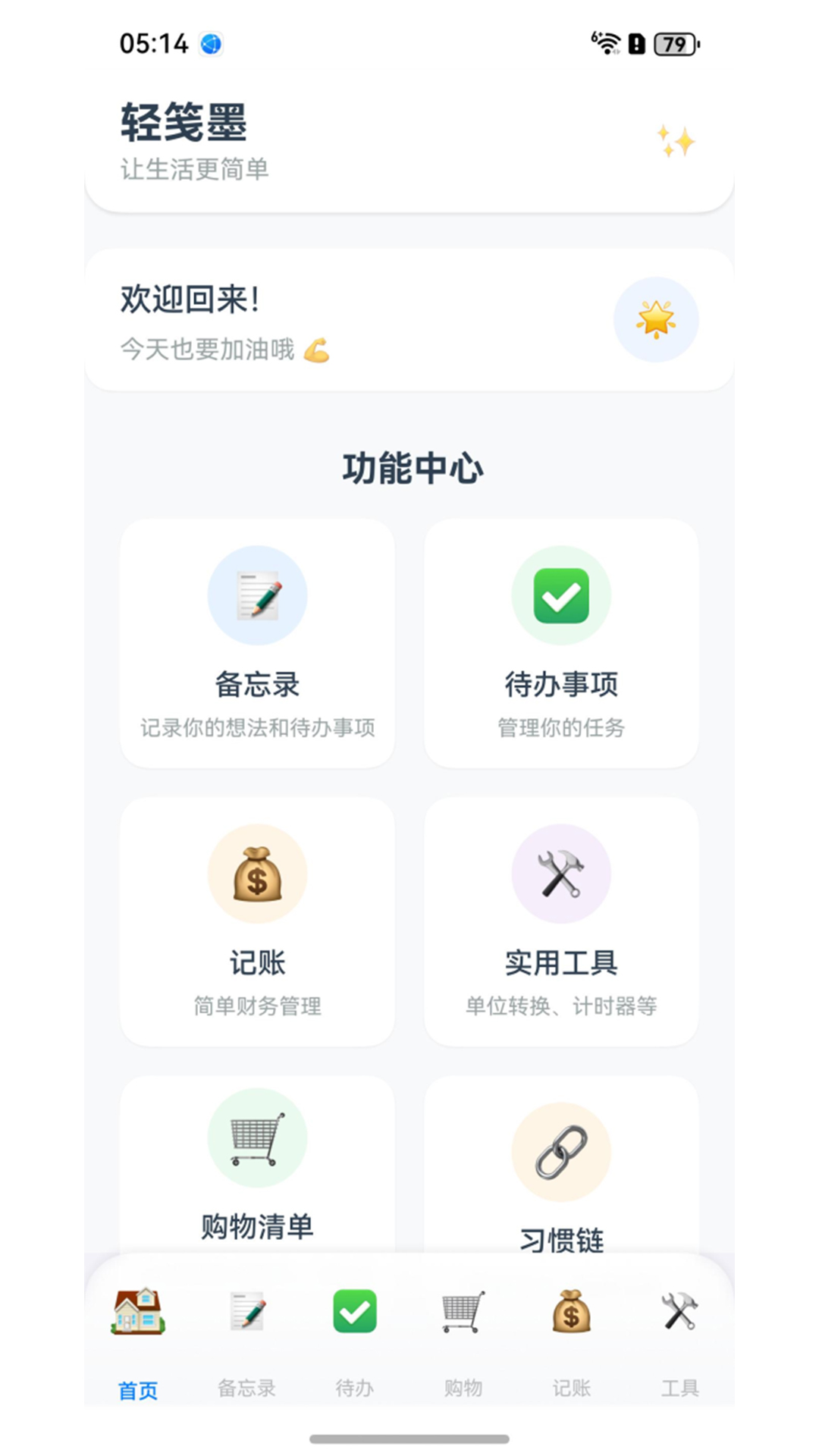This screenshot has height=1456, width=819.
Task: Open the 习惯链 card
Action: point(561,1164)
